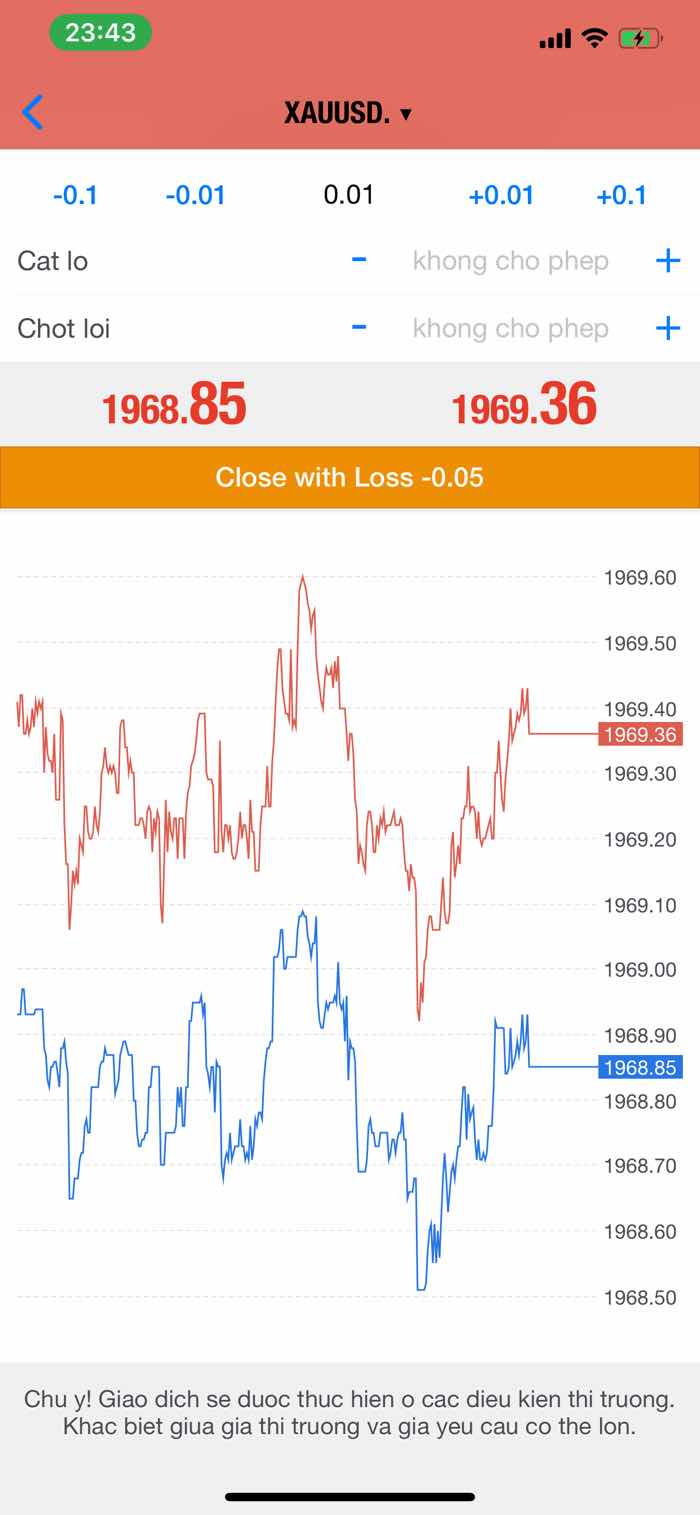Decrease volume by 0.1
This screenshot has width=700, height=1515.
[75, 195]
